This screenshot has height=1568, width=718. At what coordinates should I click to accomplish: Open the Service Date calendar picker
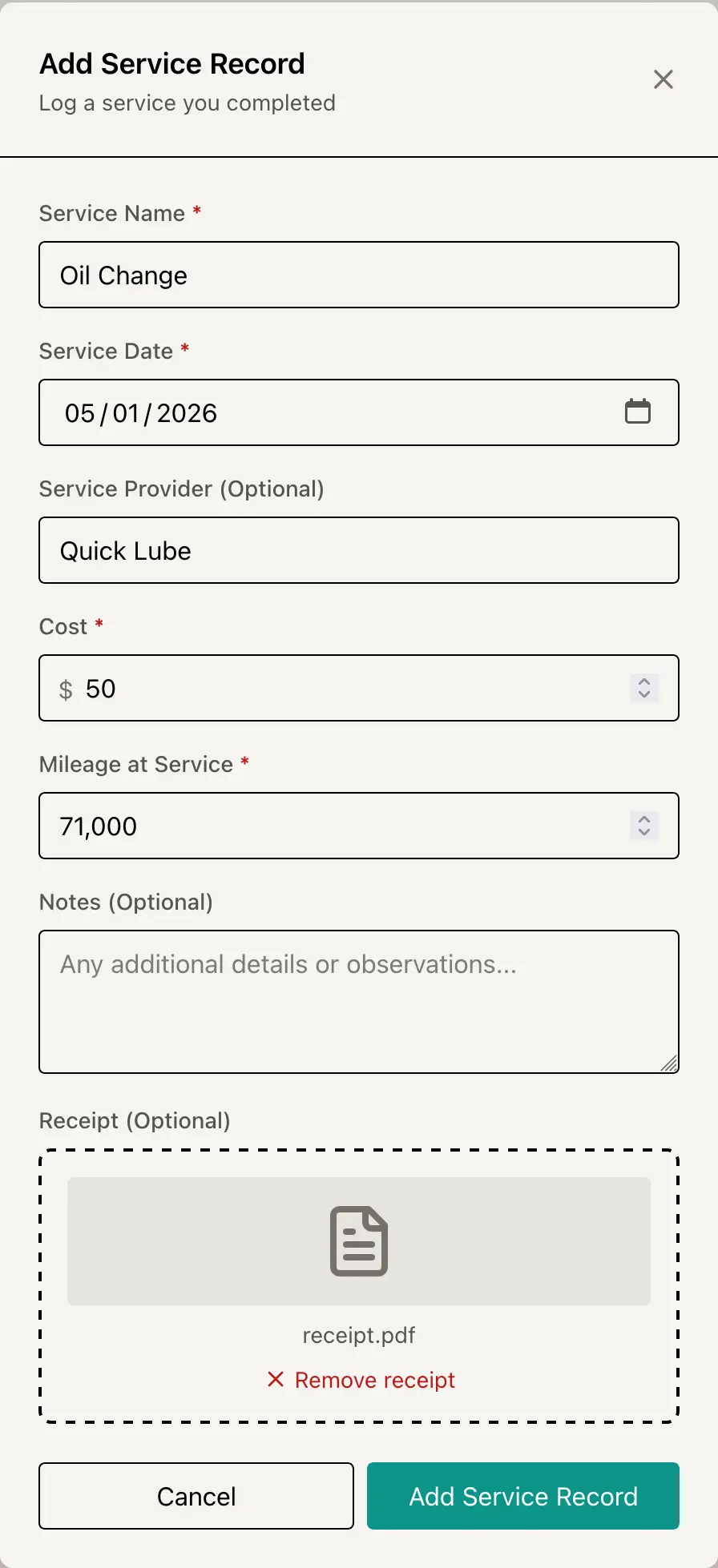tap(638, 412)
